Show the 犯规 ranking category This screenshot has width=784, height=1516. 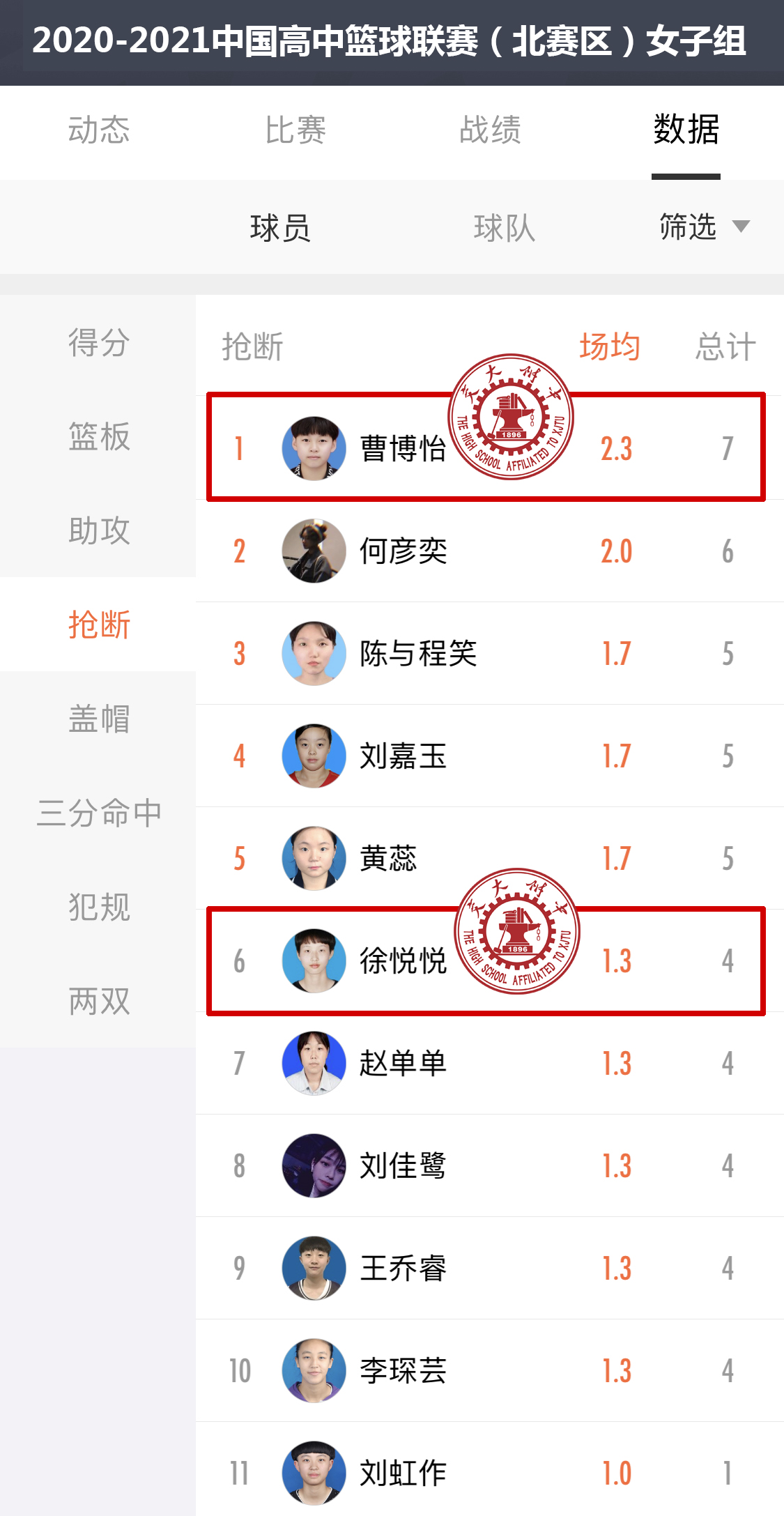(x=99, y=907)
